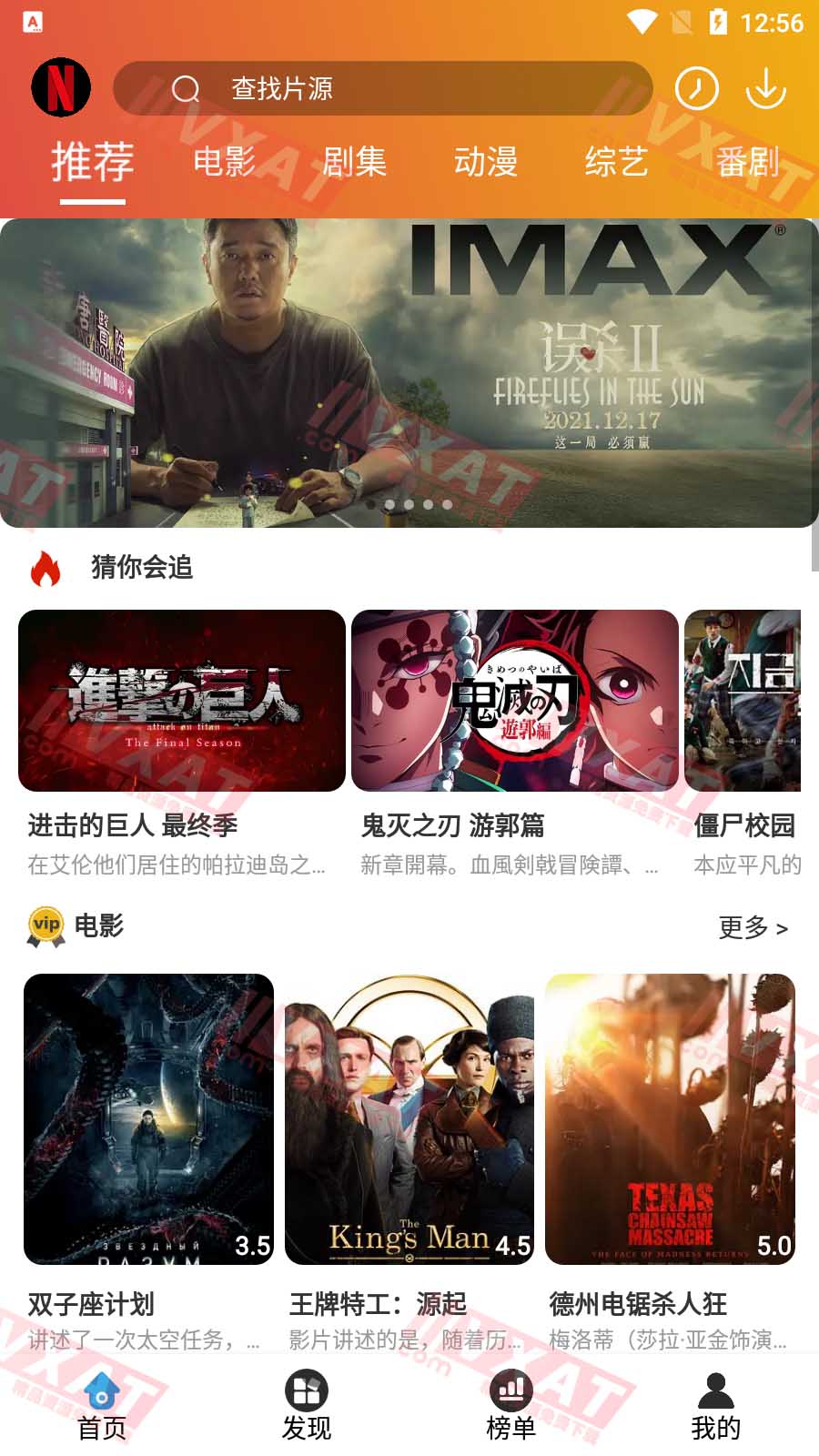
Task: Open the 更多 link for movies
Action: pos(752,927)
